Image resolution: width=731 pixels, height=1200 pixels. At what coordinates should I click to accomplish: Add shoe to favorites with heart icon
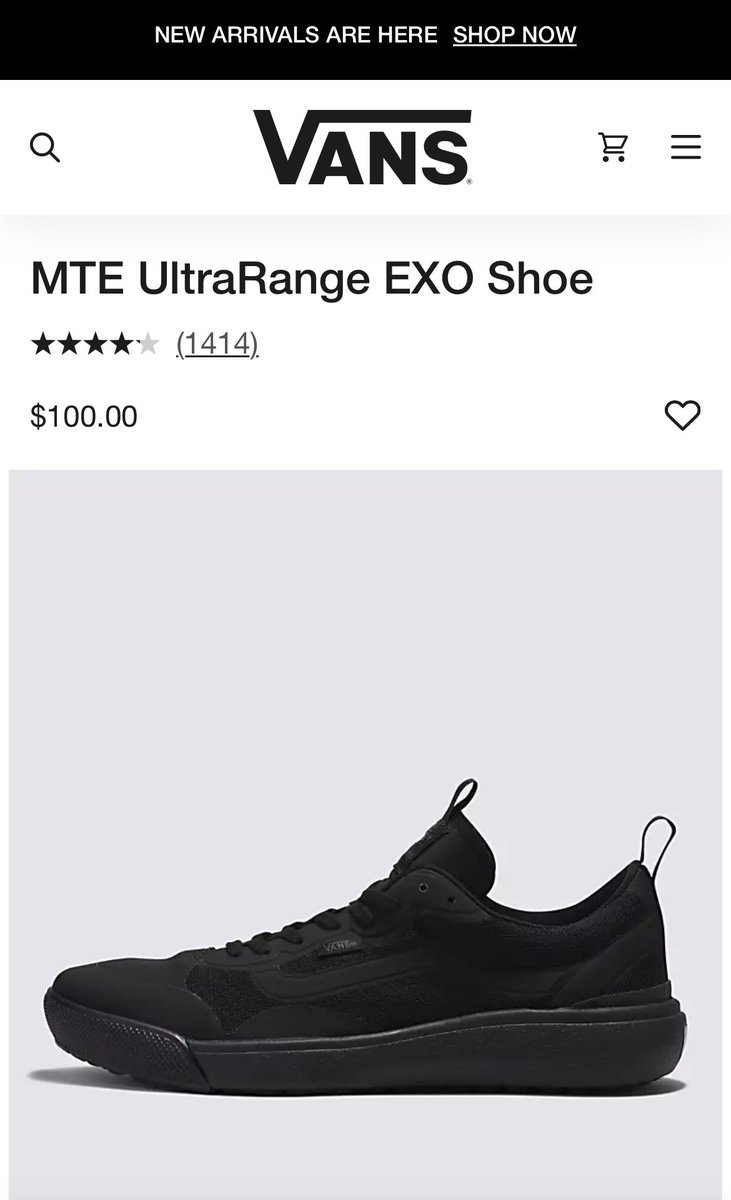[x=683, y=415]
